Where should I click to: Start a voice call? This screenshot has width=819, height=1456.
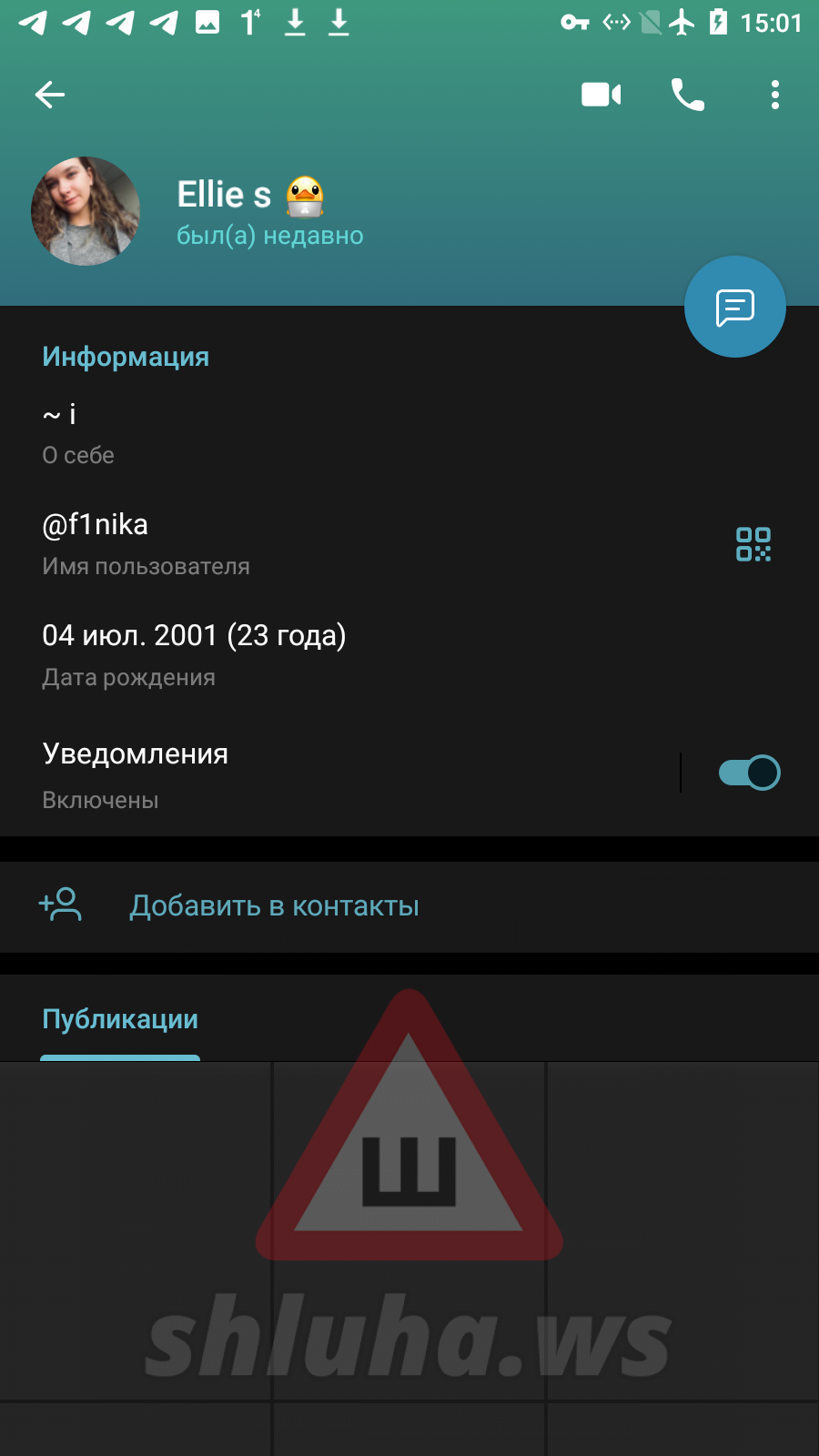coord(688,95)
